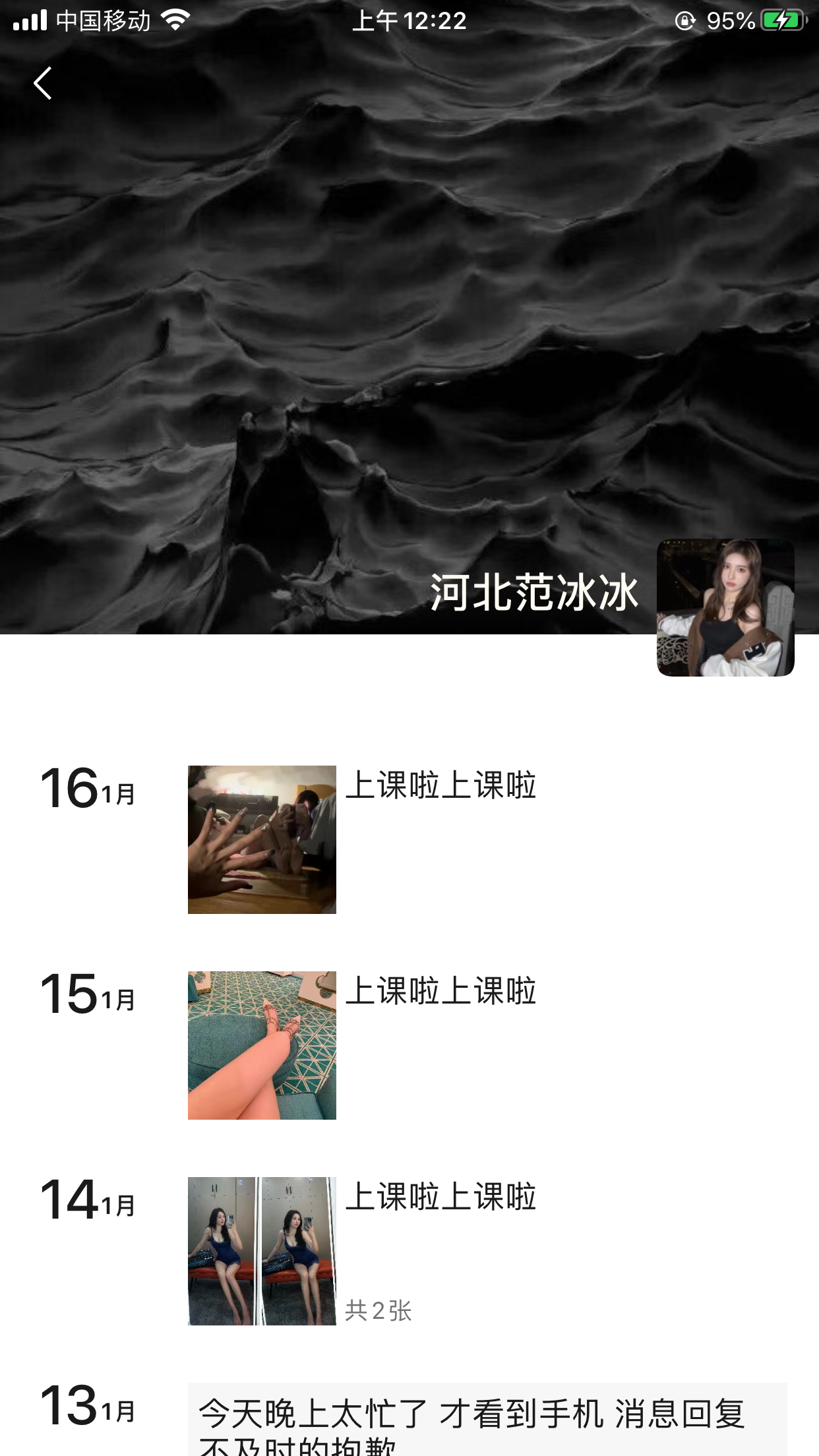
Task: Go back using the top-left arrow
Action: click(x=43, y=84)
